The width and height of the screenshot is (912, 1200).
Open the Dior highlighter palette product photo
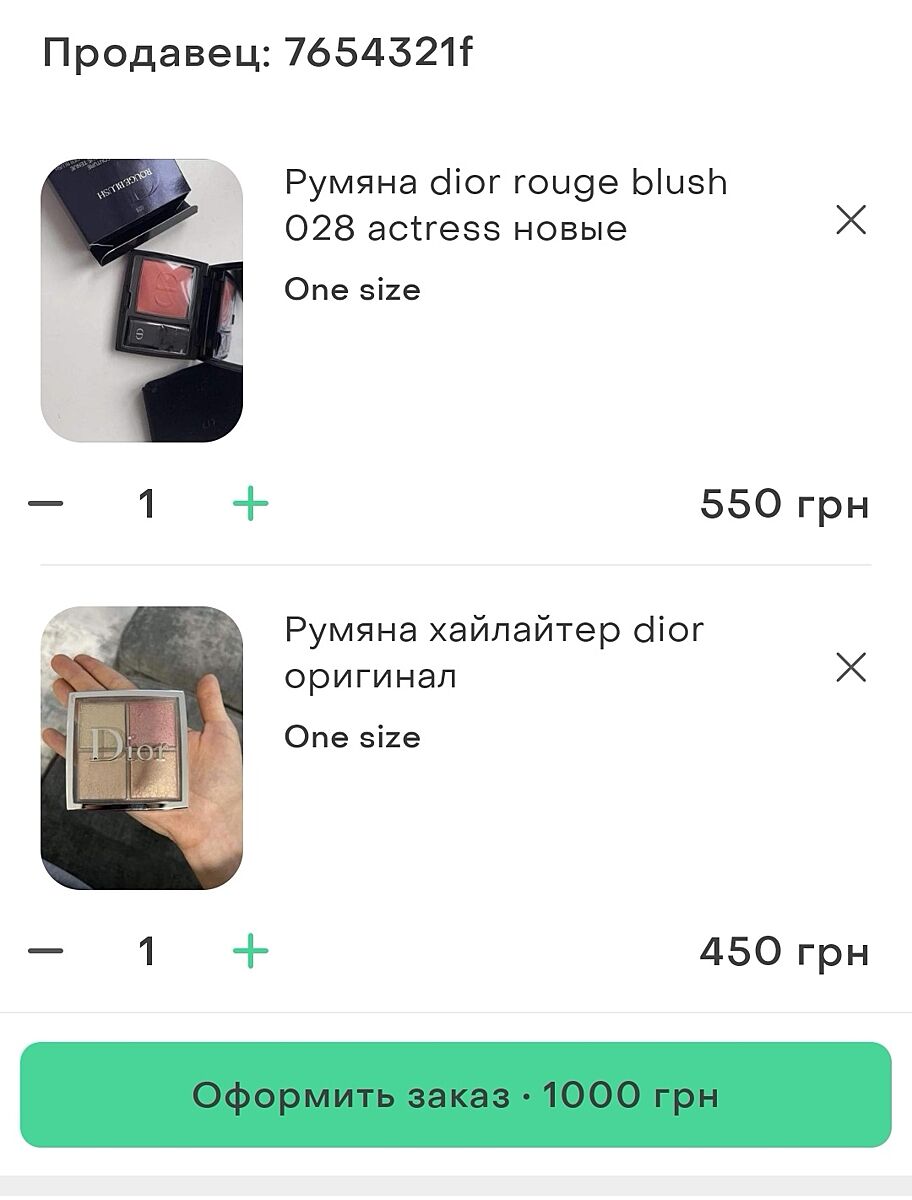pos(141,747)
